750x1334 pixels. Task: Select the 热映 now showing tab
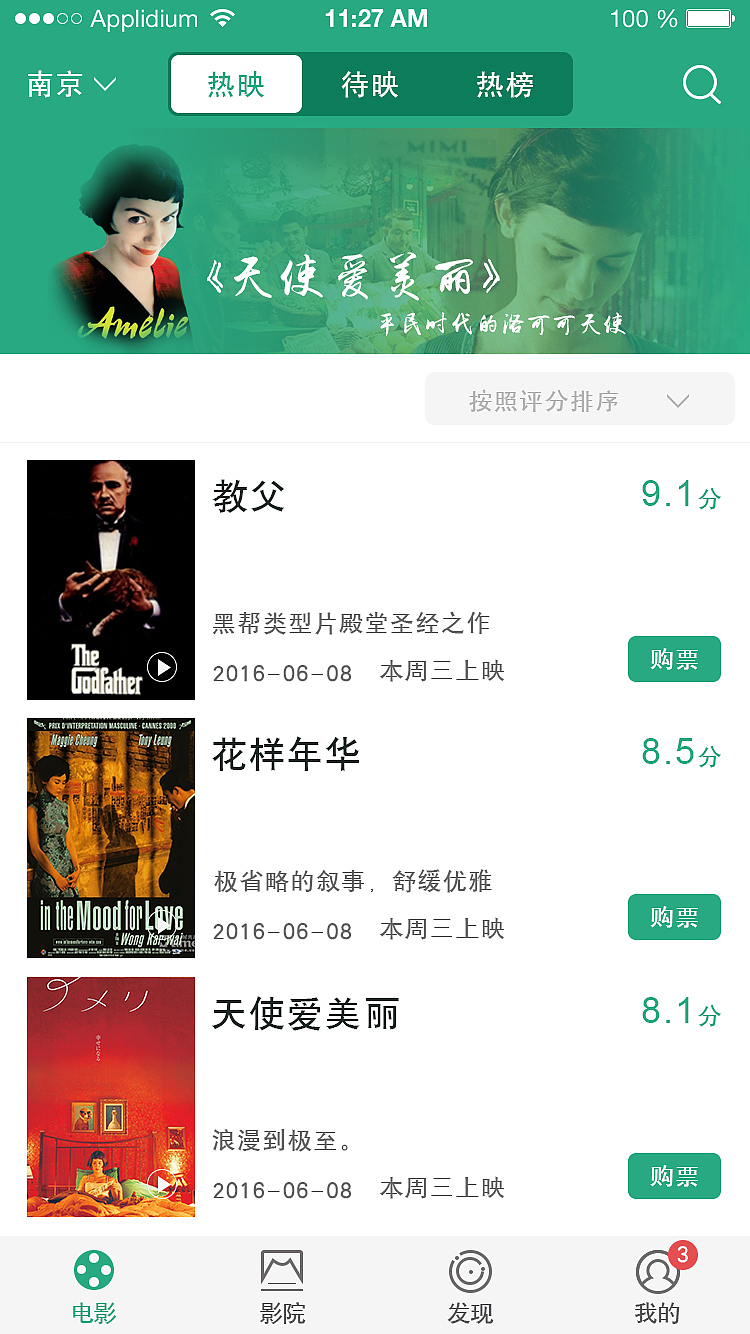coord(235,85)
